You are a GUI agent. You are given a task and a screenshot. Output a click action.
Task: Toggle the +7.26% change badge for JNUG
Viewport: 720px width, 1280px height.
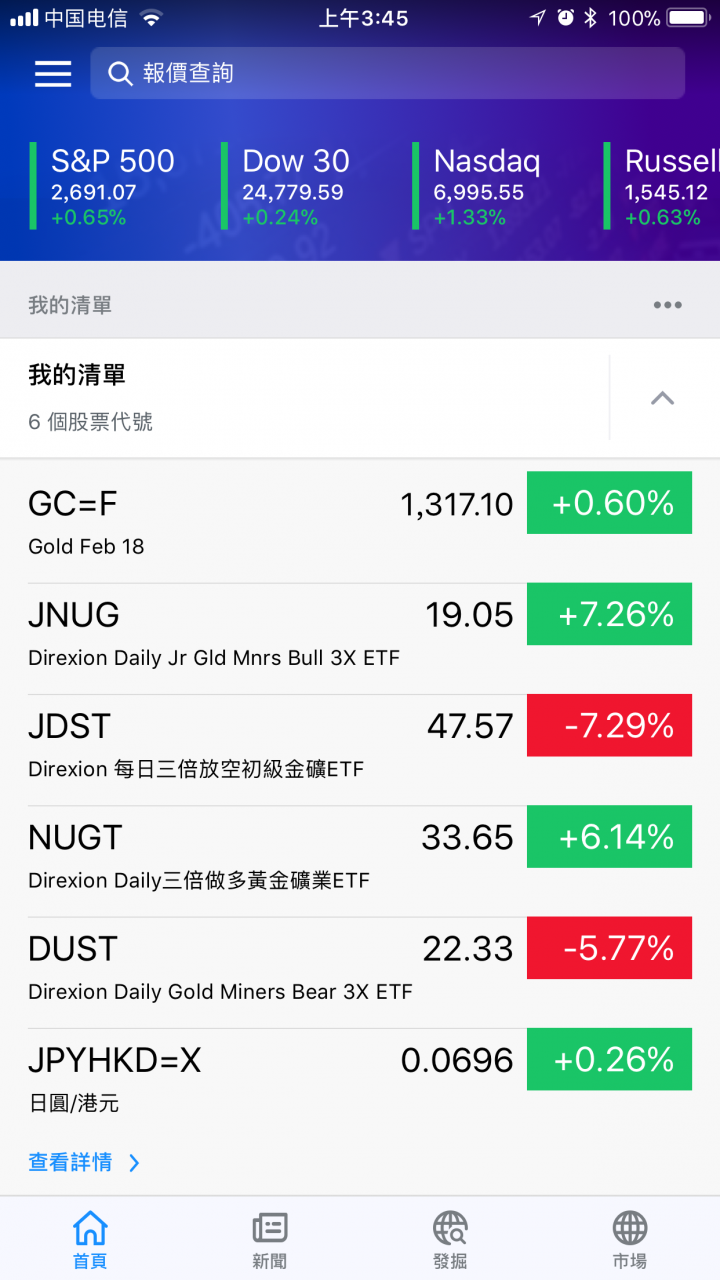point(609,615)
